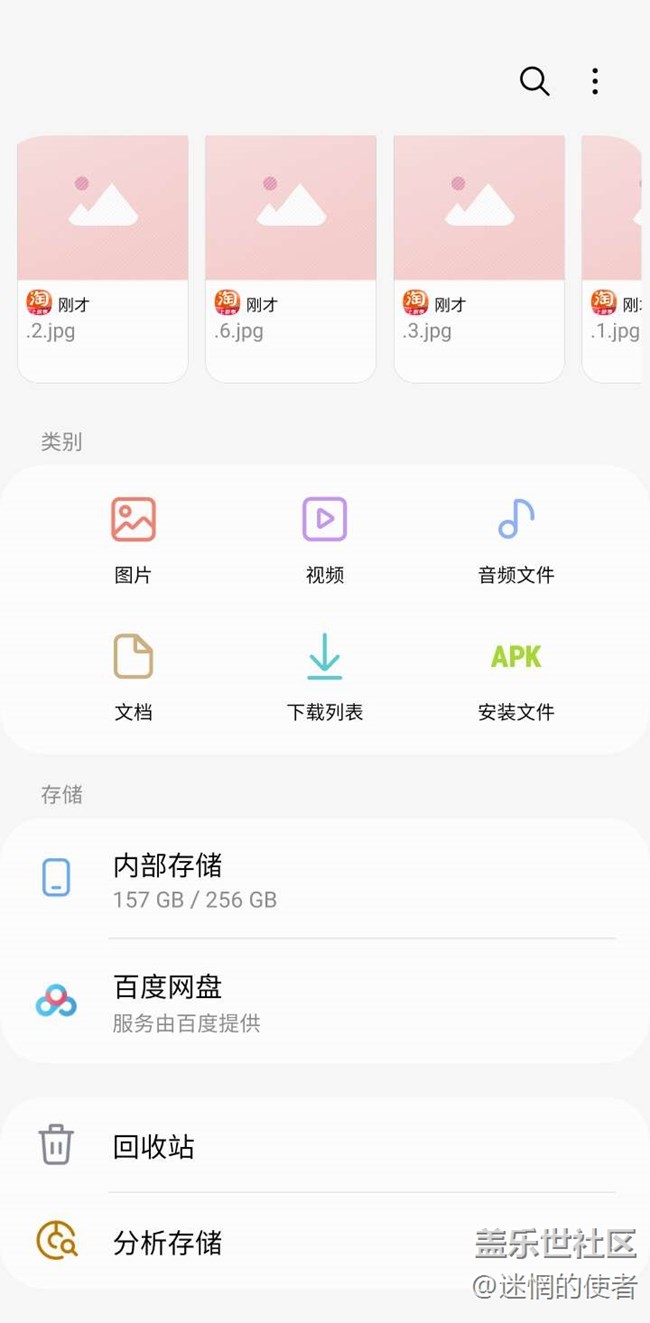The image size is (650, 1323).
Task: Show the 安装文件 APK category
Action: coord(516,676)
